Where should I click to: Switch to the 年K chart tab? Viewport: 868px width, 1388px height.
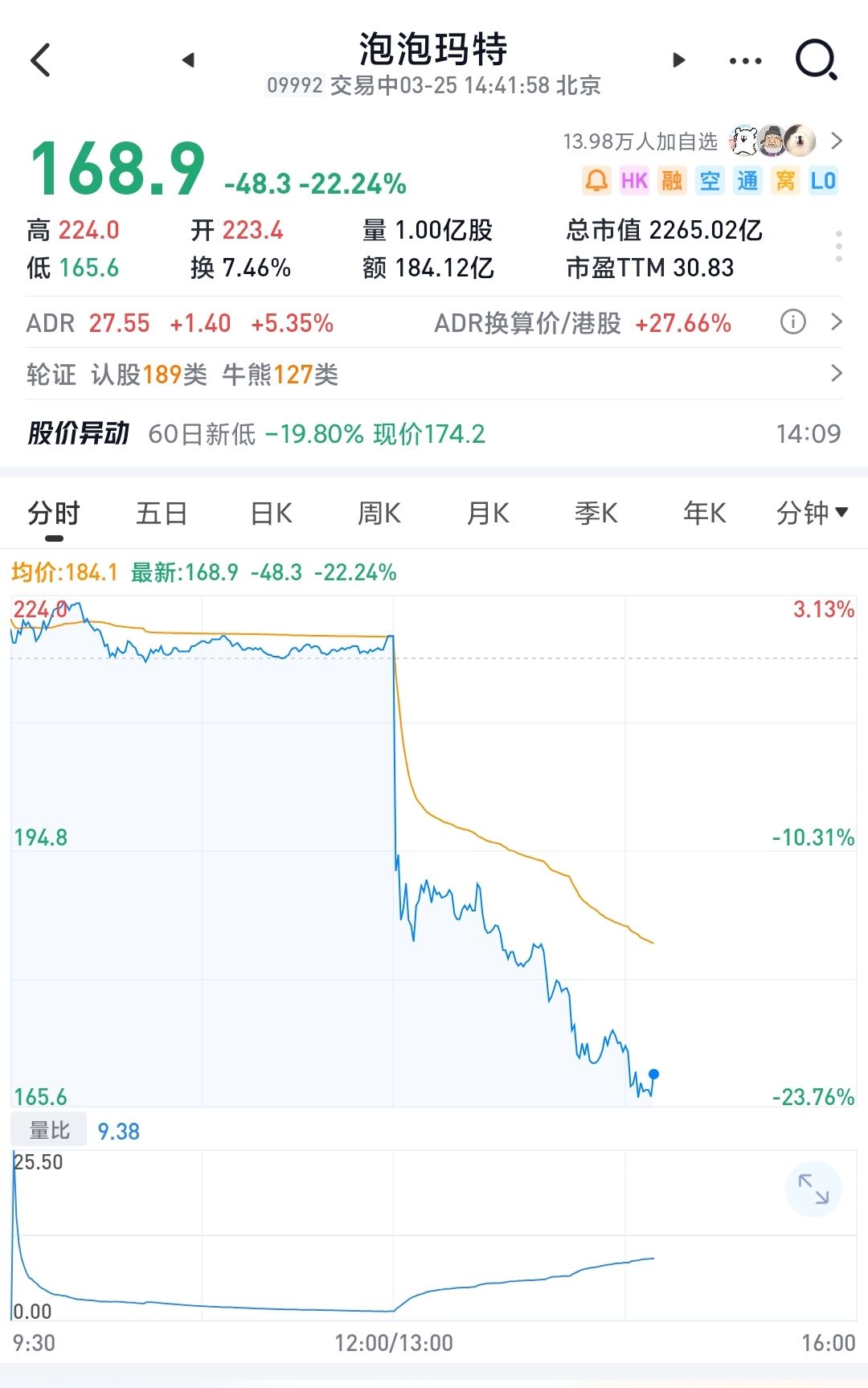click(x=705, y=513)
